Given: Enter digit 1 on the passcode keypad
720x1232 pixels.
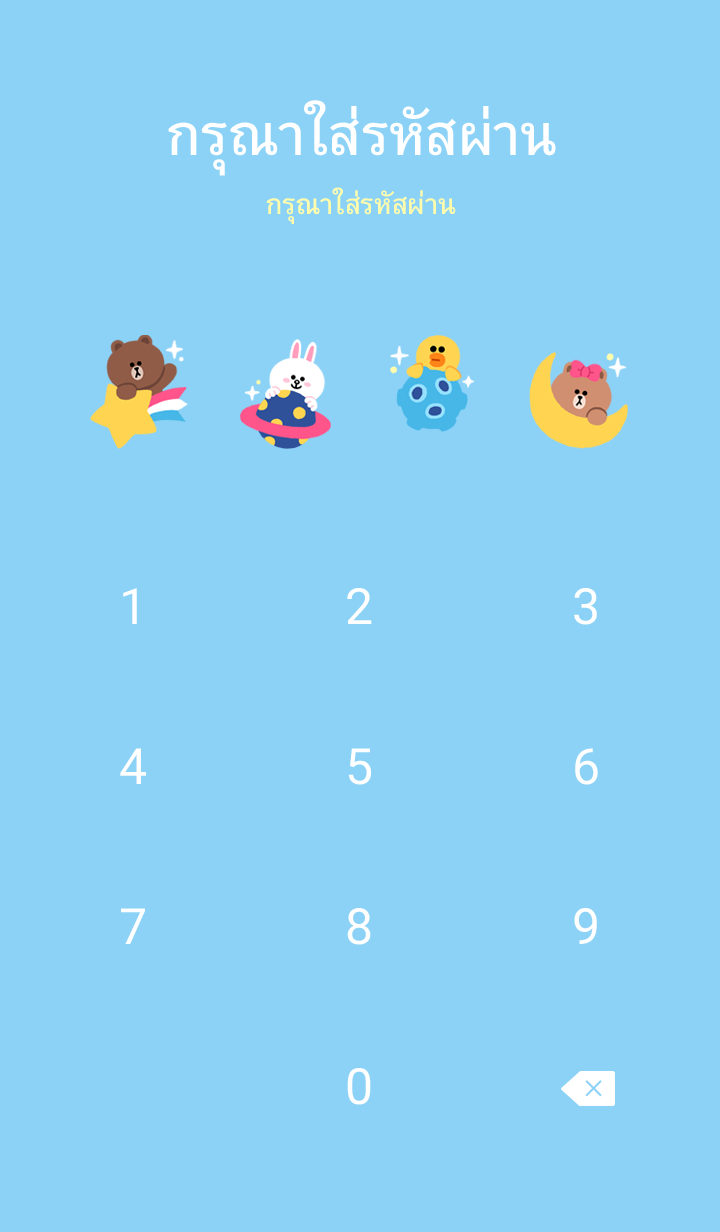Looking at the screenshot, I should point(133,607).
